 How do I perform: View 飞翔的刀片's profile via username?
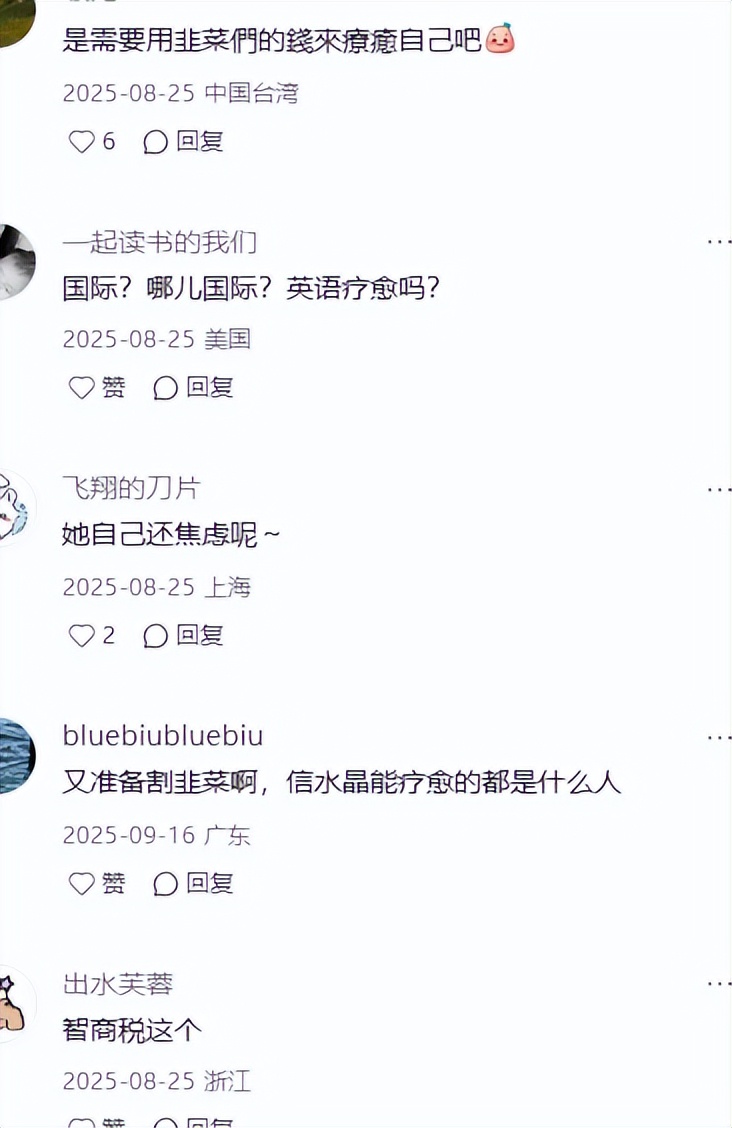click(x=131, y=488)
